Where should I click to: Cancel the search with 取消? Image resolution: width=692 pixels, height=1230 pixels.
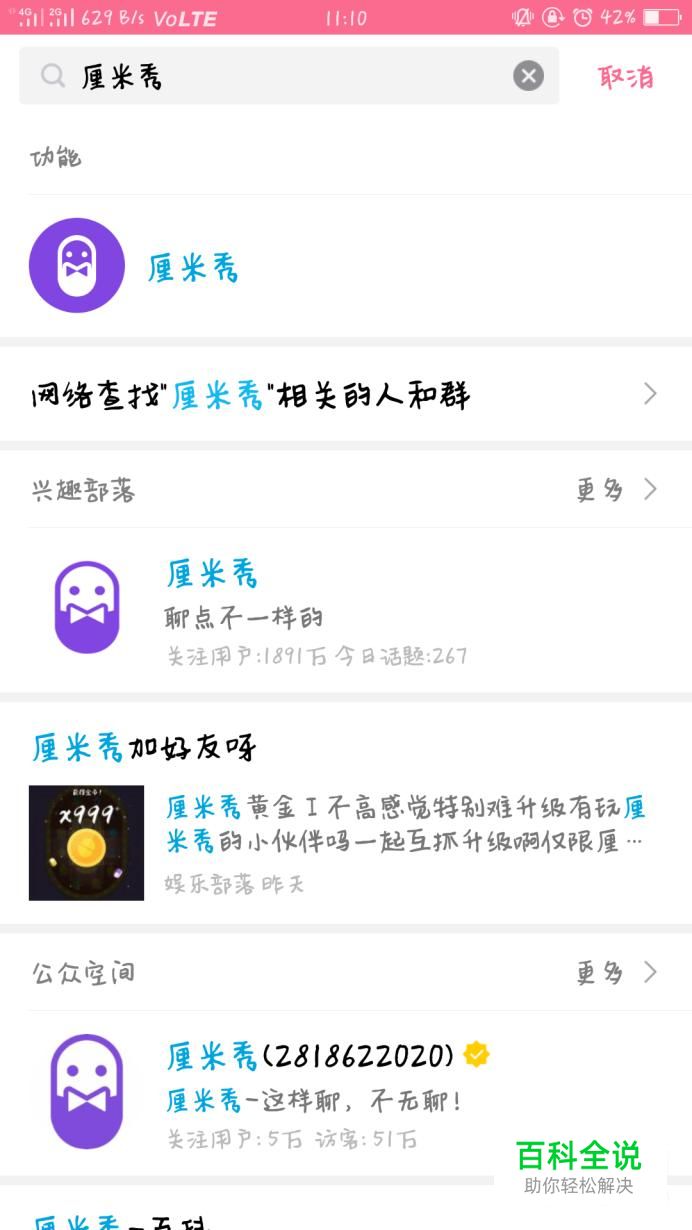click(626, 77)
